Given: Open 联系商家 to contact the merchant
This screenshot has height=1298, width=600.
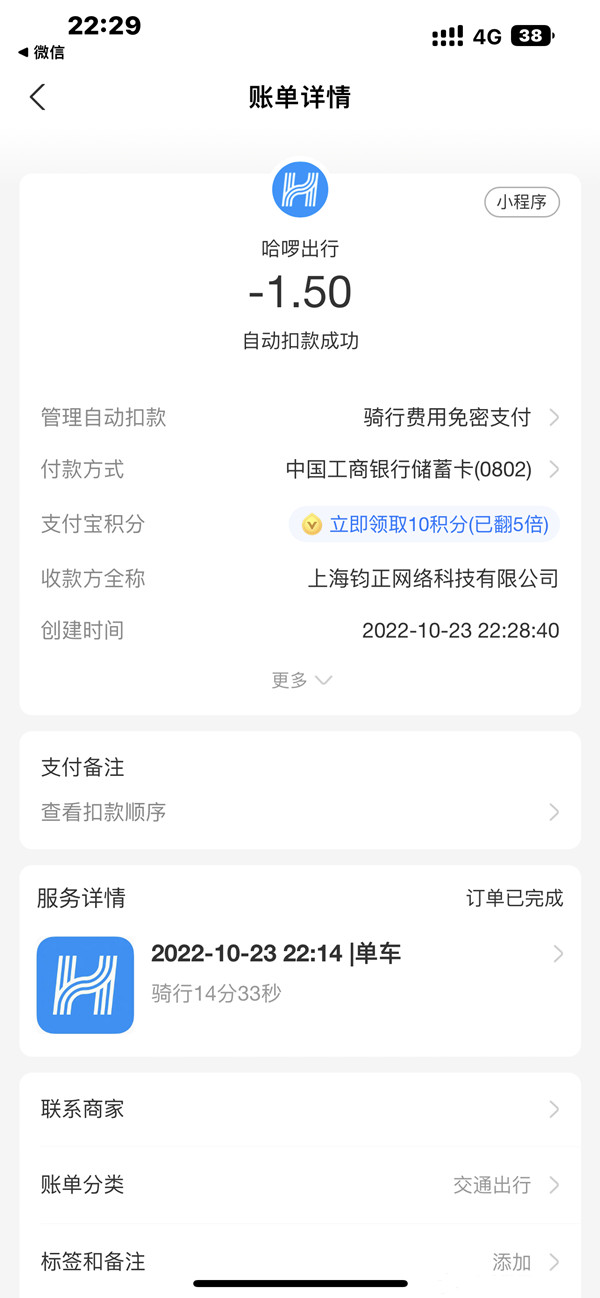Looking at the screenshot, I should (300, 1109).
